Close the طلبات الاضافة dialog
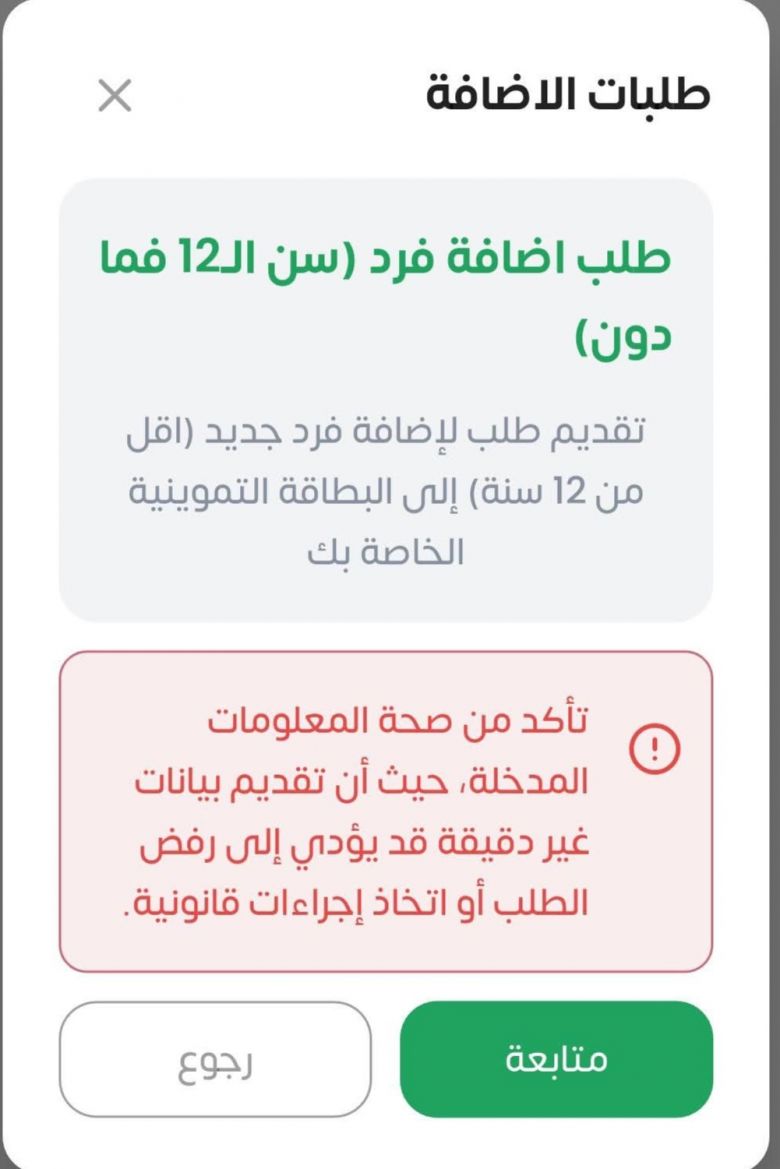 pyautogui.click(x=115, y=96)
